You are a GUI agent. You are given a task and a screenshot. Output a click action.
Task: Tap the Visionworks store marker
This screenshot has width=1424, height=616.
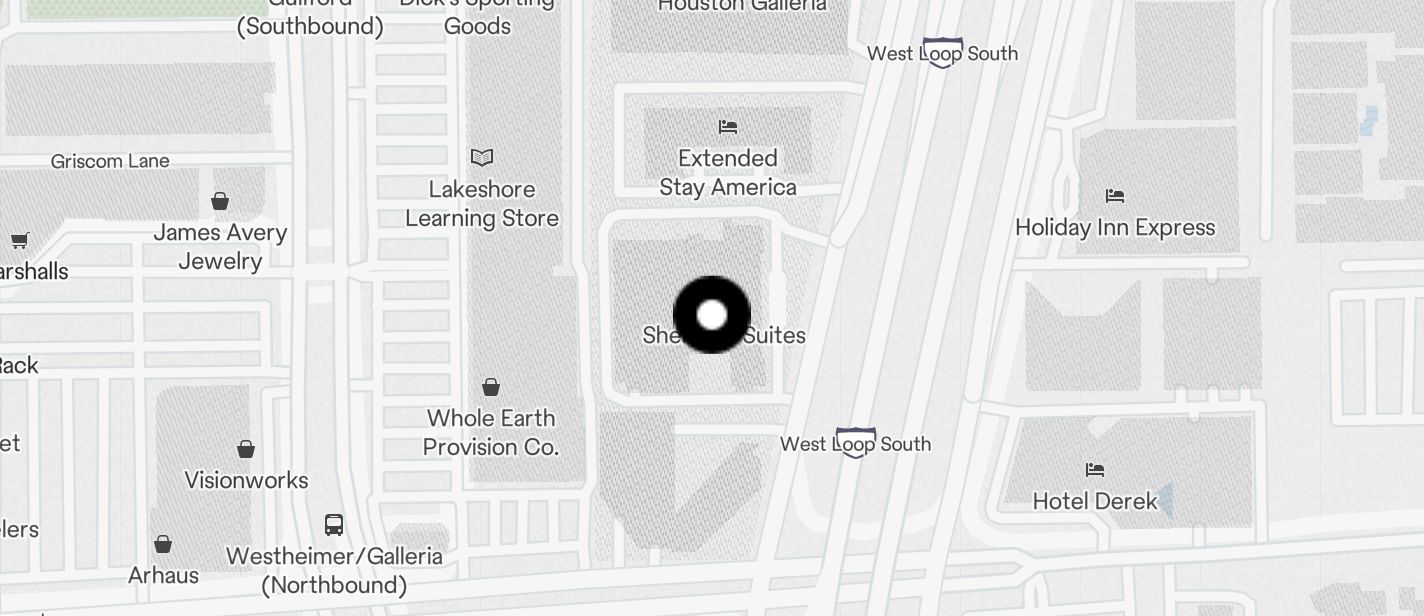tap(246, 449)
